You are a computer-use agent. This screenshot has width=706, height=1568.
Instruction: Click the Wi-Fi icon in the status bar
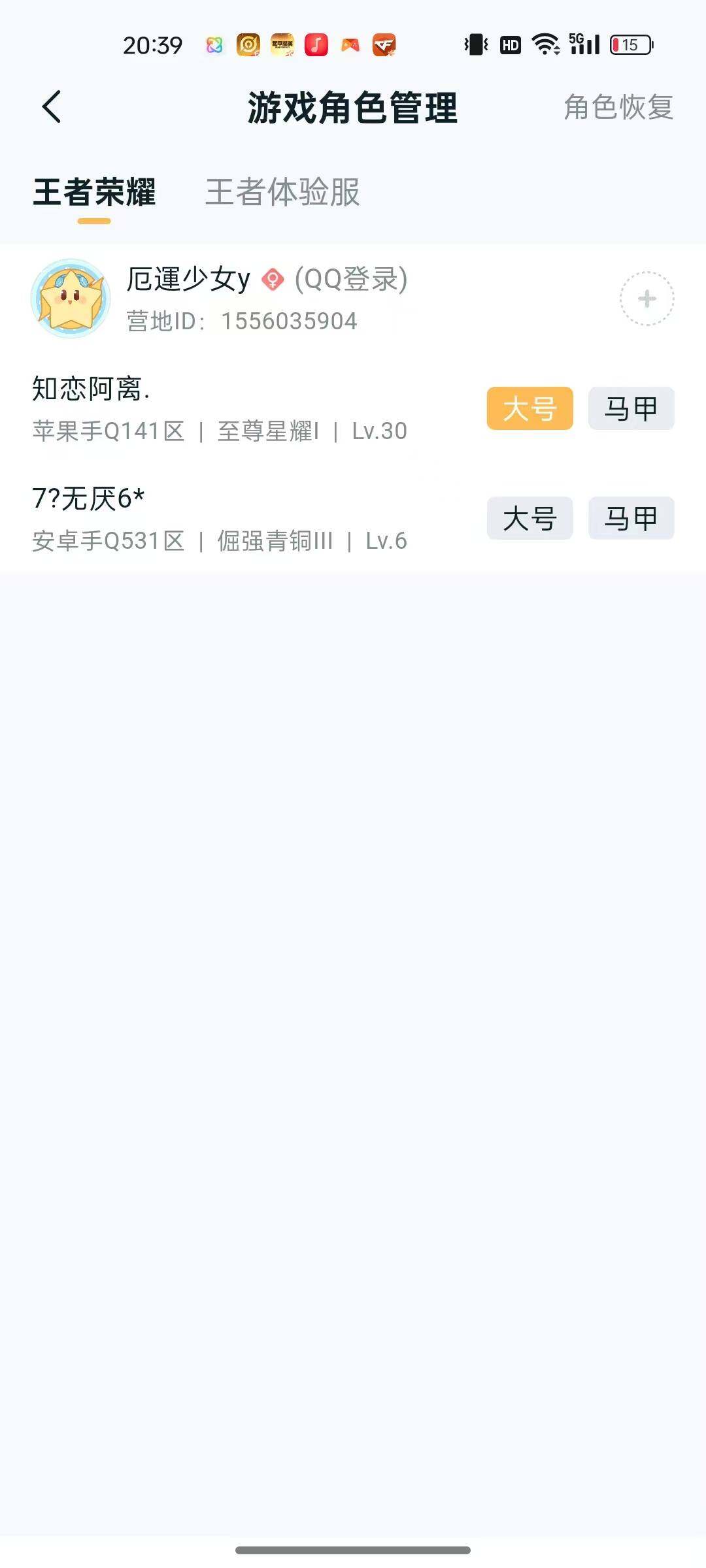[x=546, y=44]
